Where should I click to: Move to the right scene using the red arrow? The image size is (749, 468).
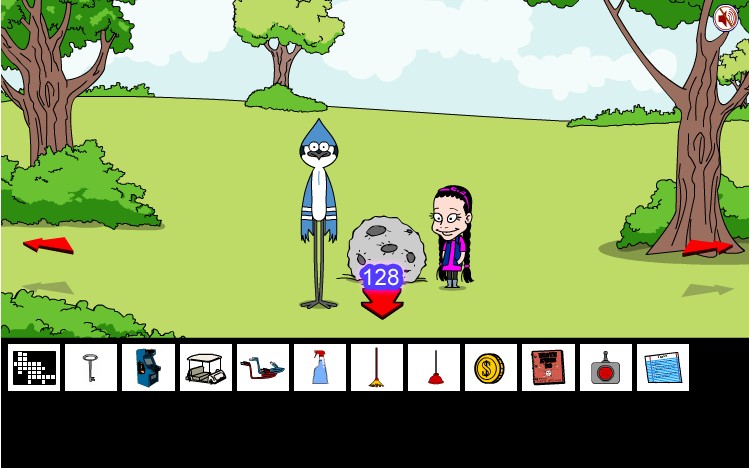(706, 247)
